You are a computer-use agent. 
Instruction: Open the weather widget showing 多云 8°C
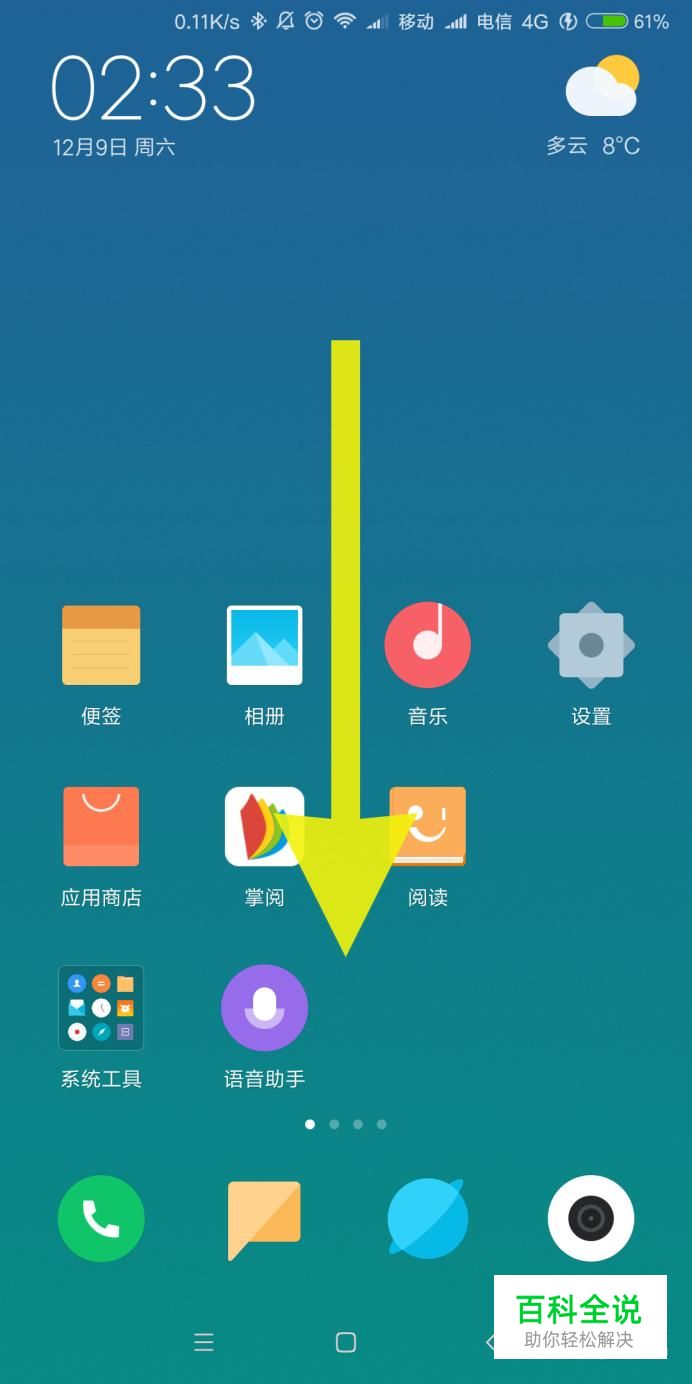[597, 105]
